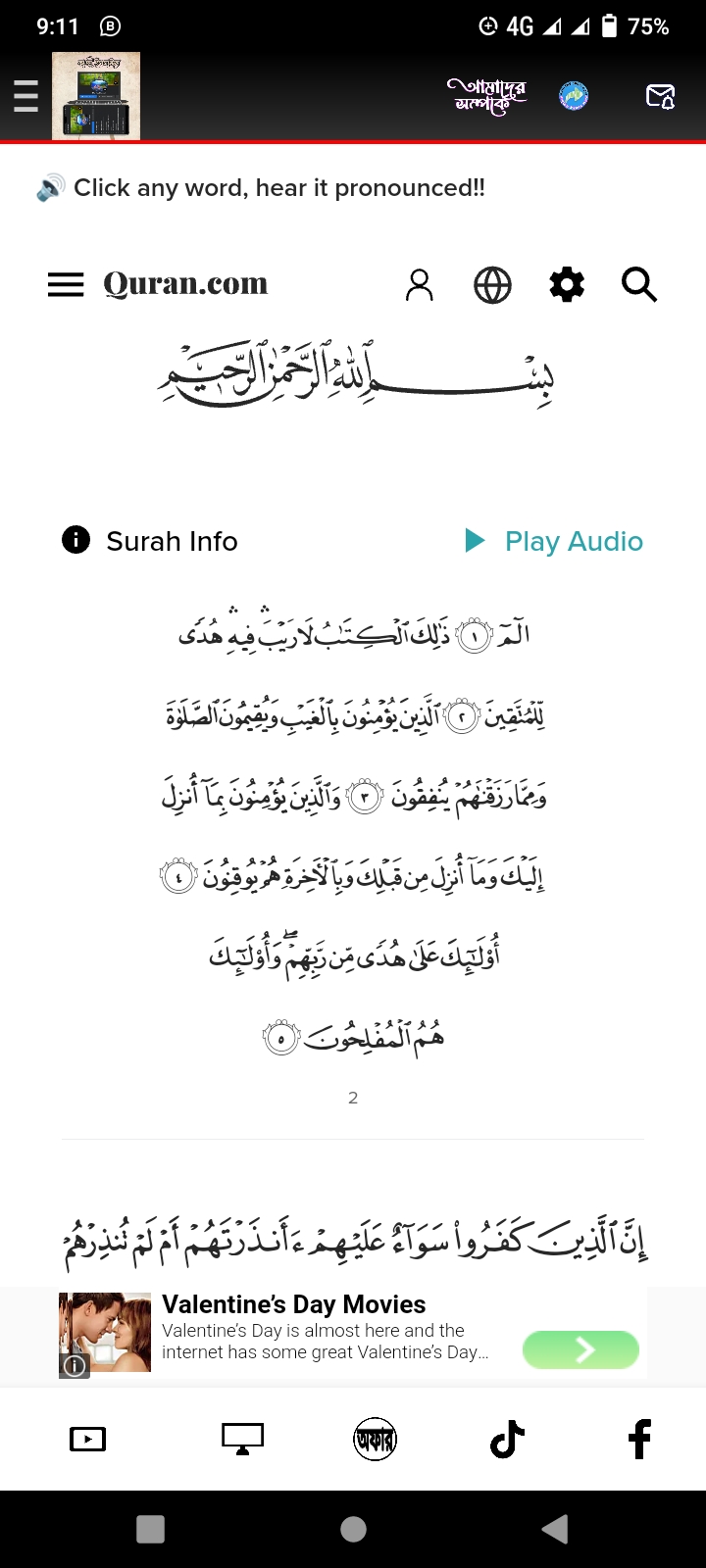Search the Quran with the magnifier icon
This screenshot has width=706, height=1568.
point(639,284)
